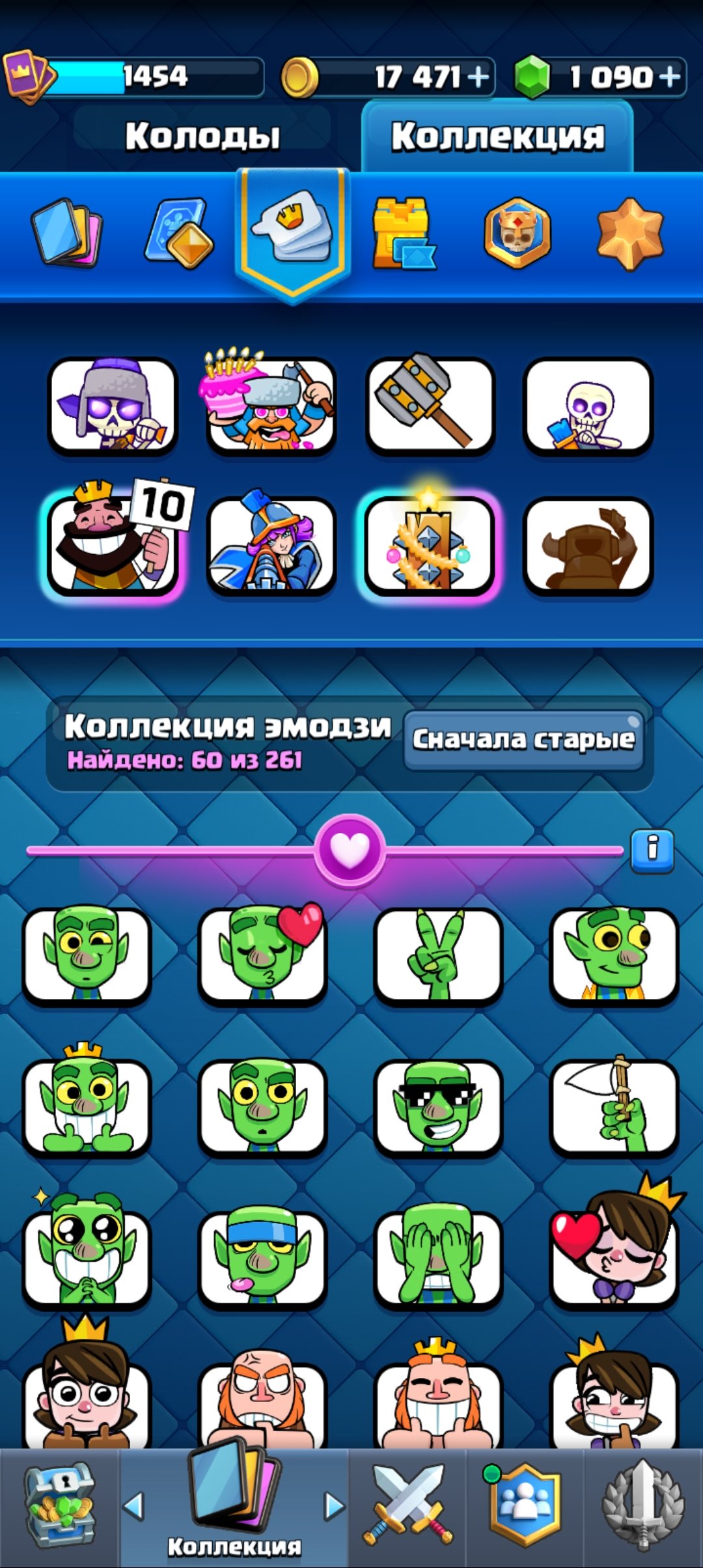Change sort order via Сначала старые
The width and height of the screenshot is (703, 1568).
pos(524,740)
